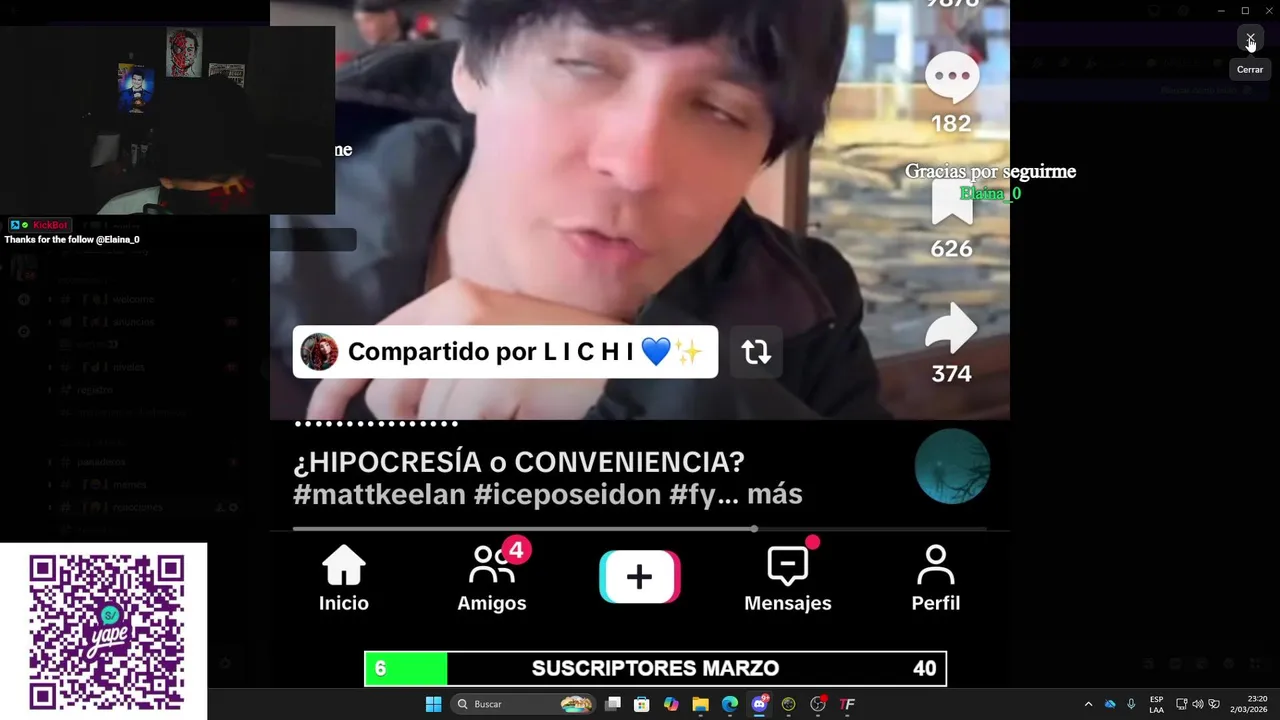Switch to Discord in the taskbar

click(x=759, y=704)
